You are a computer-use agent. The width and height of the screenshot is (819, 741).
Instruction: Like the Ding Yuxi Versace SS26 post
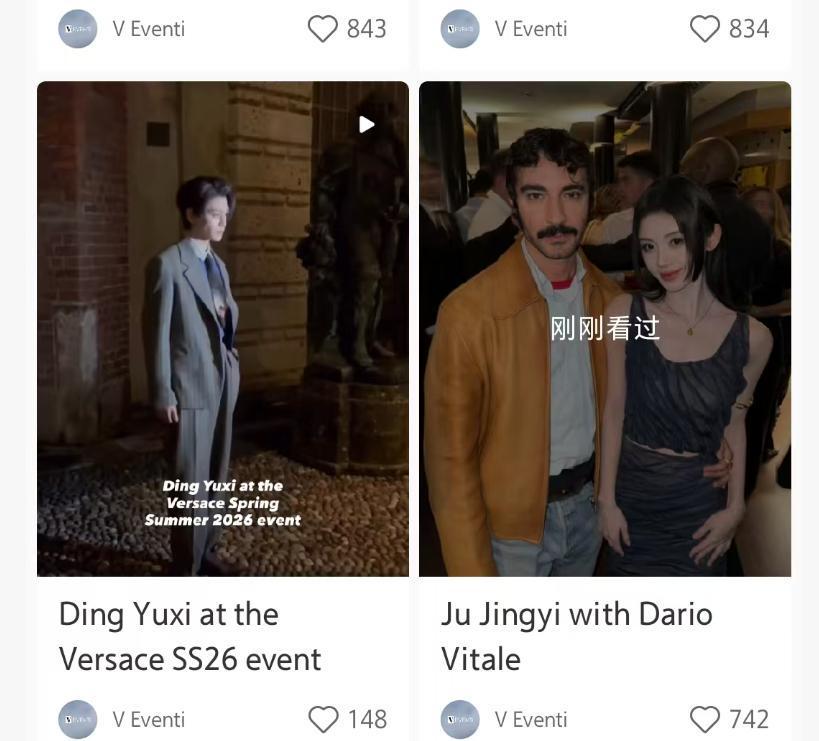[x=323, y=719]
